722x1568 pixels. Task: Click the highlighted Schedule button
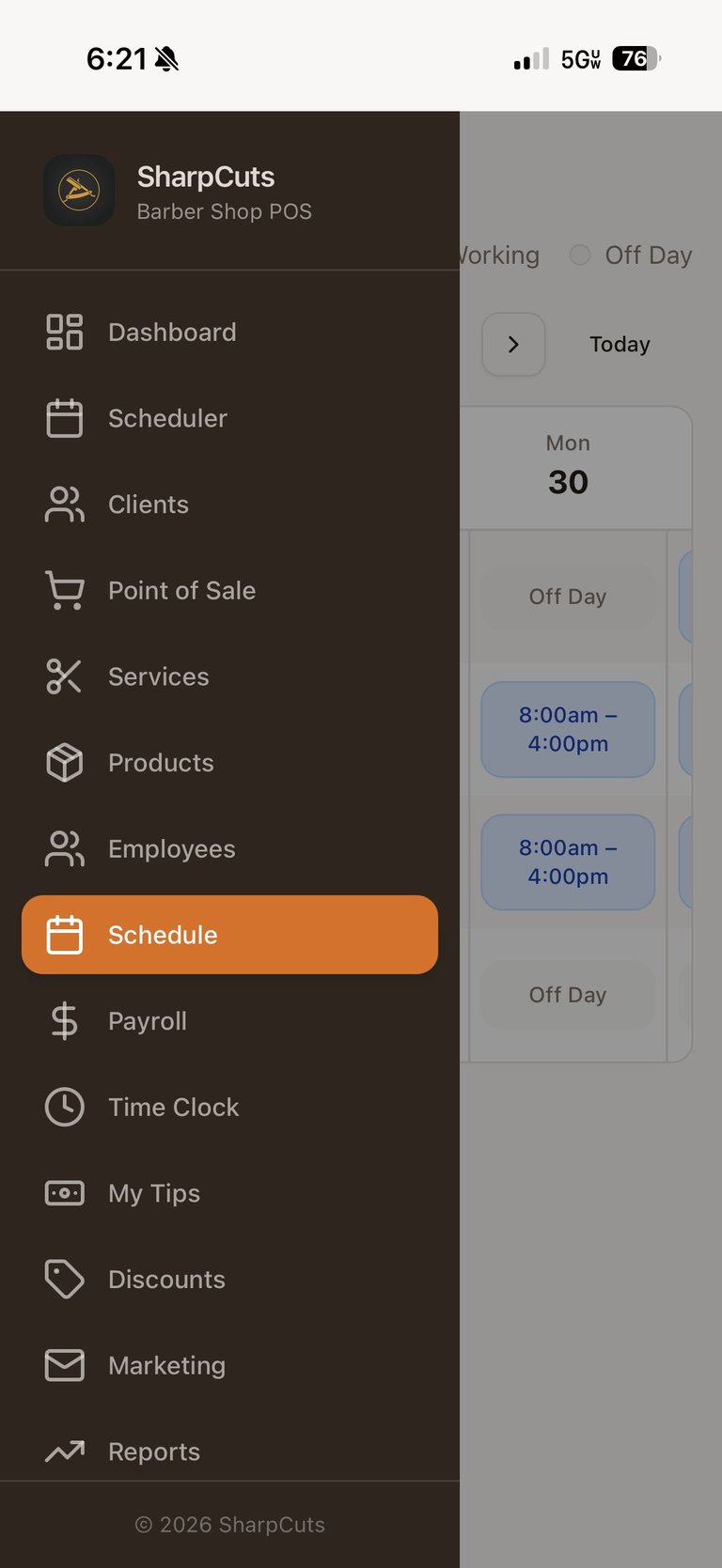tap(229, 934)
